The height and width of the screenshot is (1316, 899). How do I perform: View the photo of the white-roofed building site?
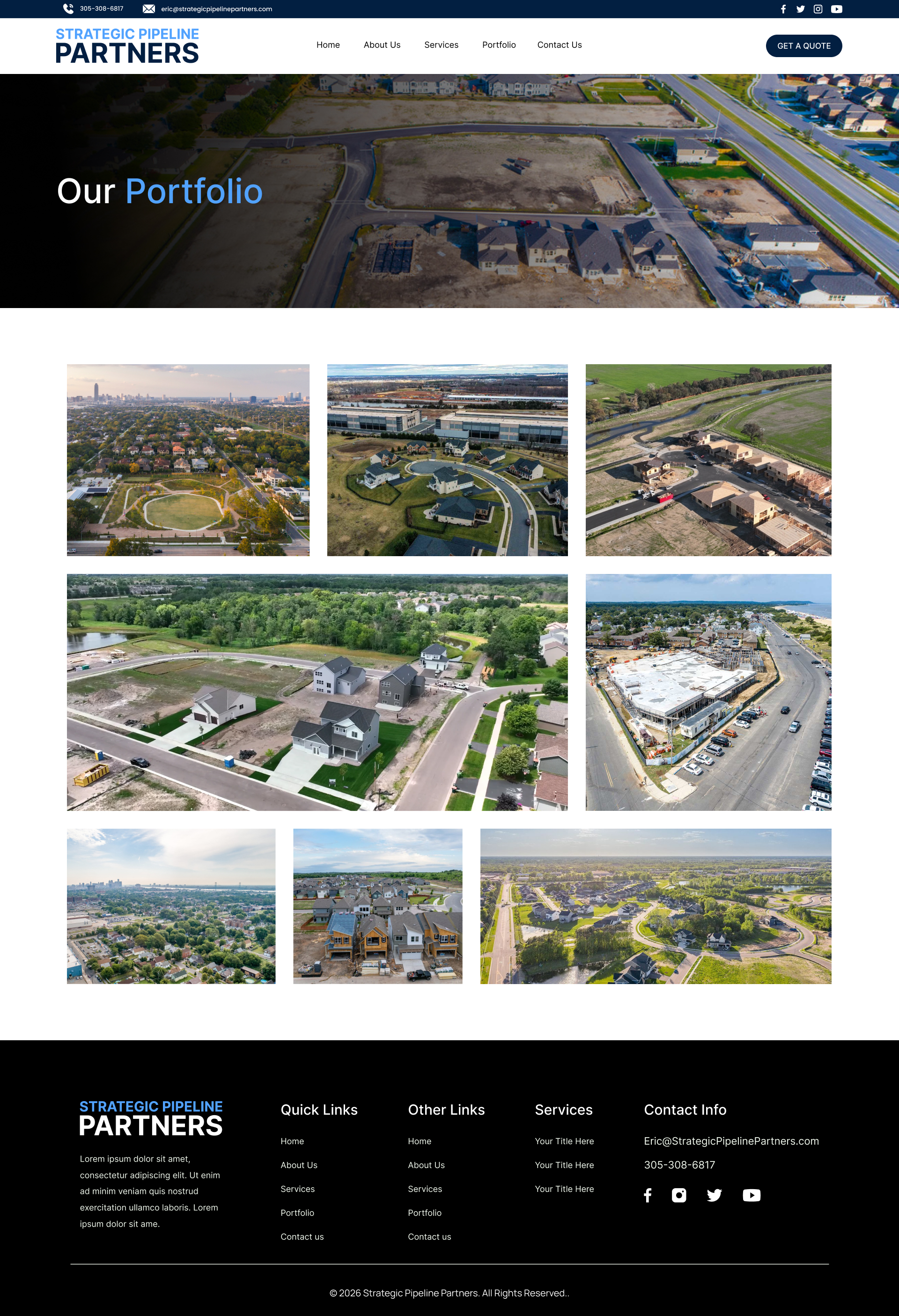click(x=708, y=692)
